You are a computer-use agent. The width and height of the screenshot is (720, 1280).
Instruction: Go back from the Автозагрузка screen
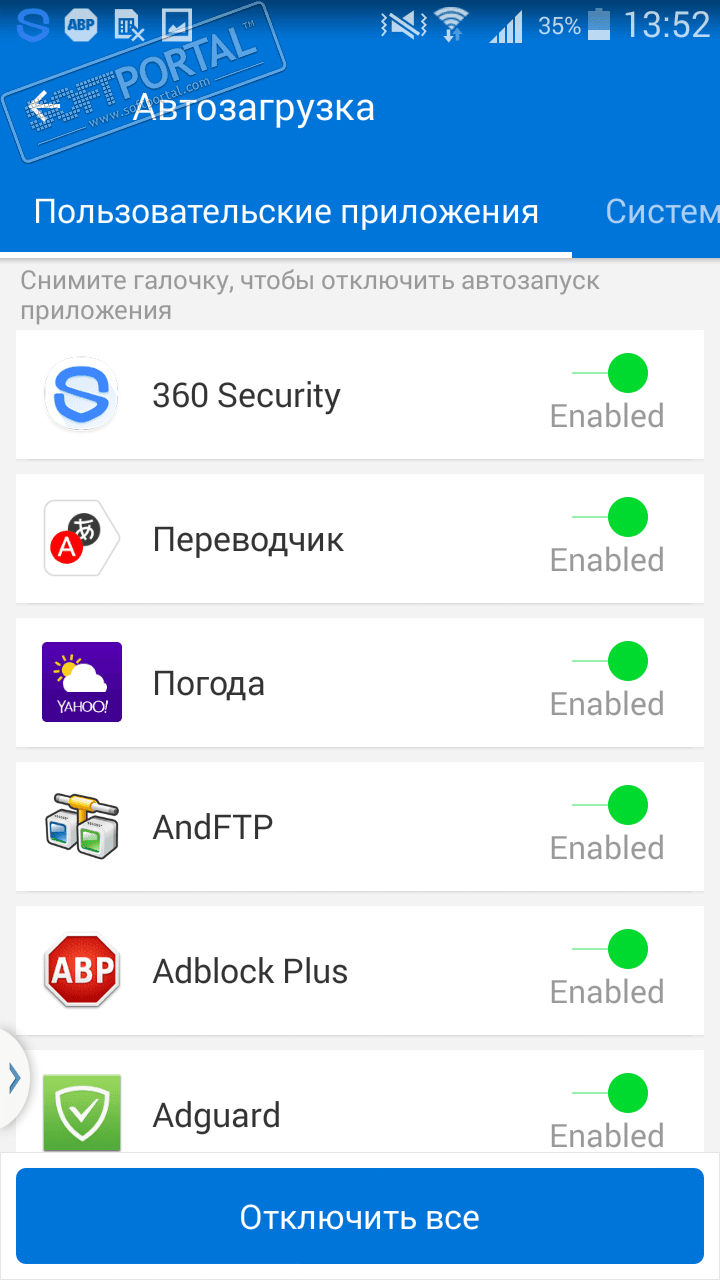(44, 106)
